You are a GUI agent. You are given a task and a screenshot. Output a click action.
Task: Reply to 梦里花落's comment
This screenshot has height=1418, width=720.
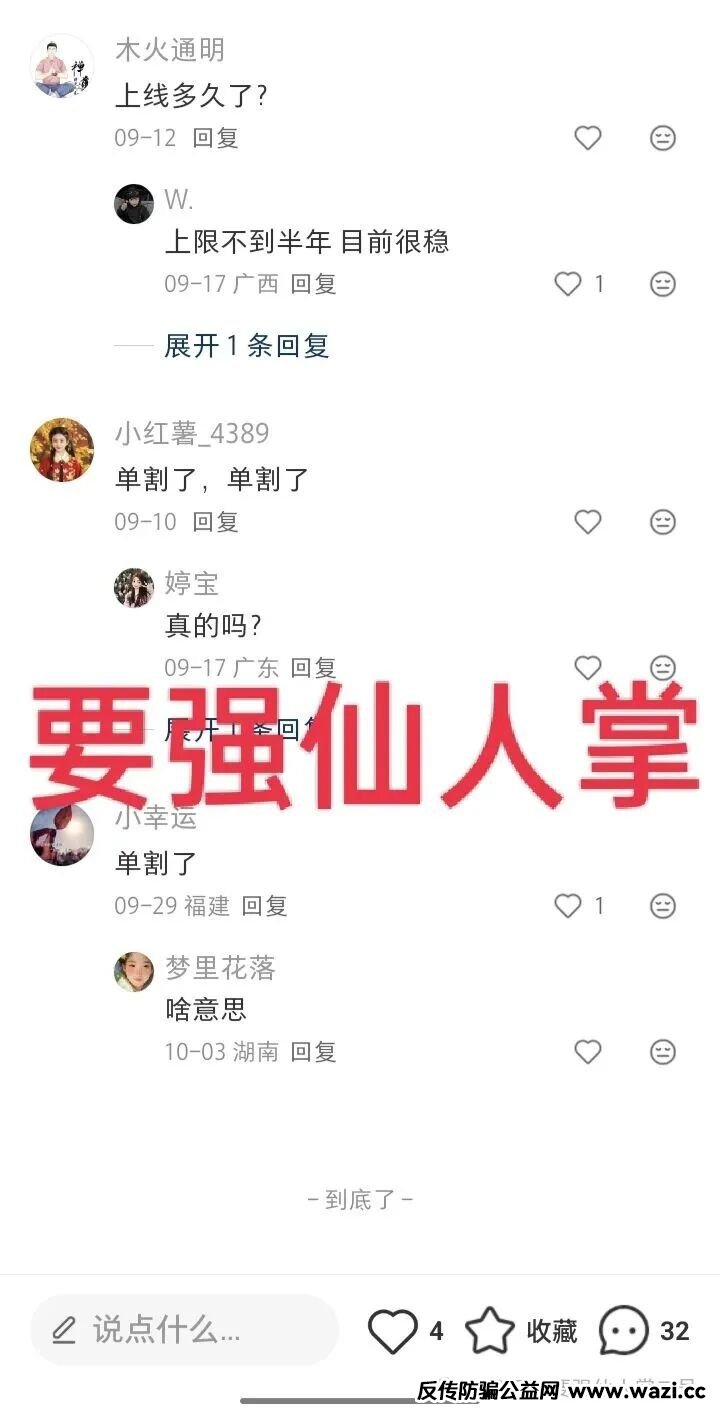point(313,1052)
